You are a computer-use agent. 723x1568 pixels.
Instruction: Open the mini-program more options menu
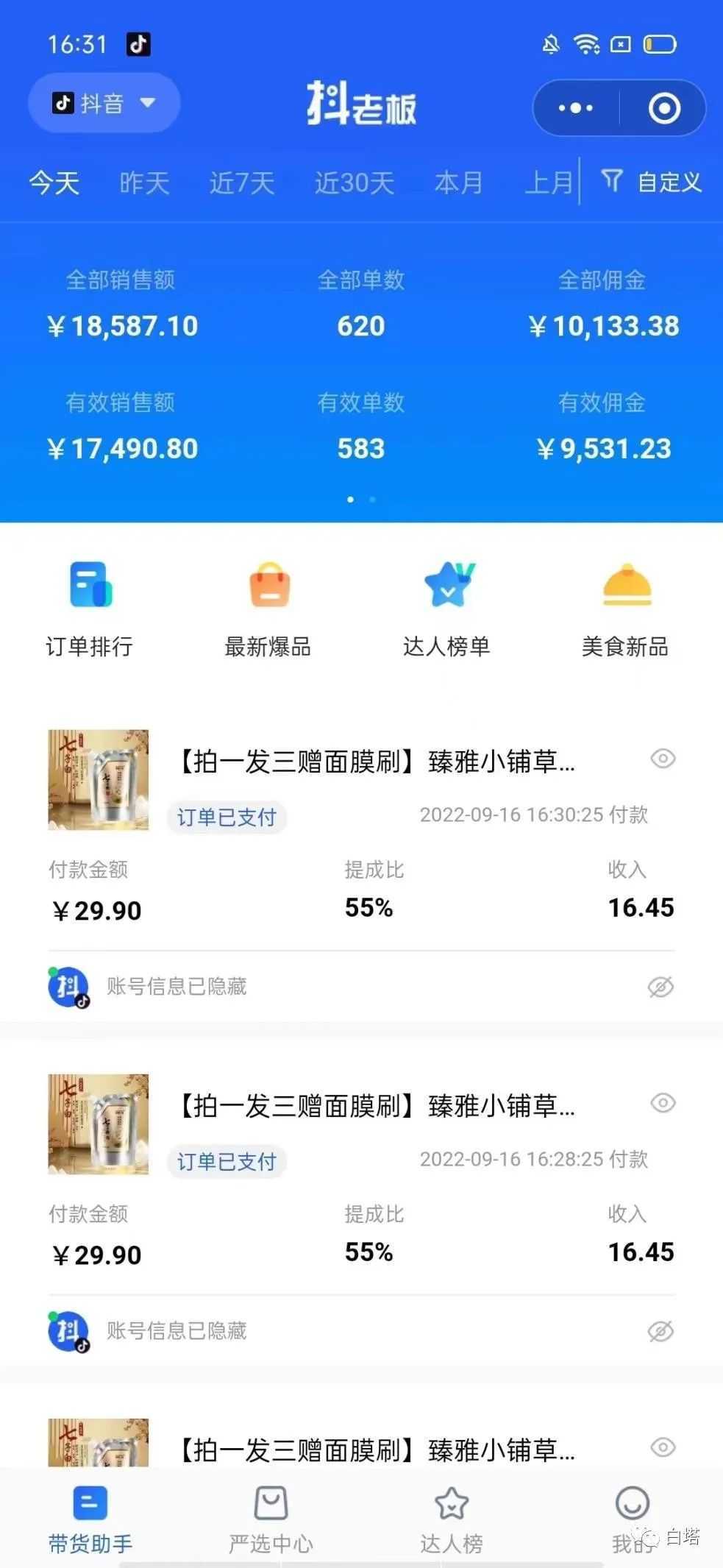[x=574, y=107]
